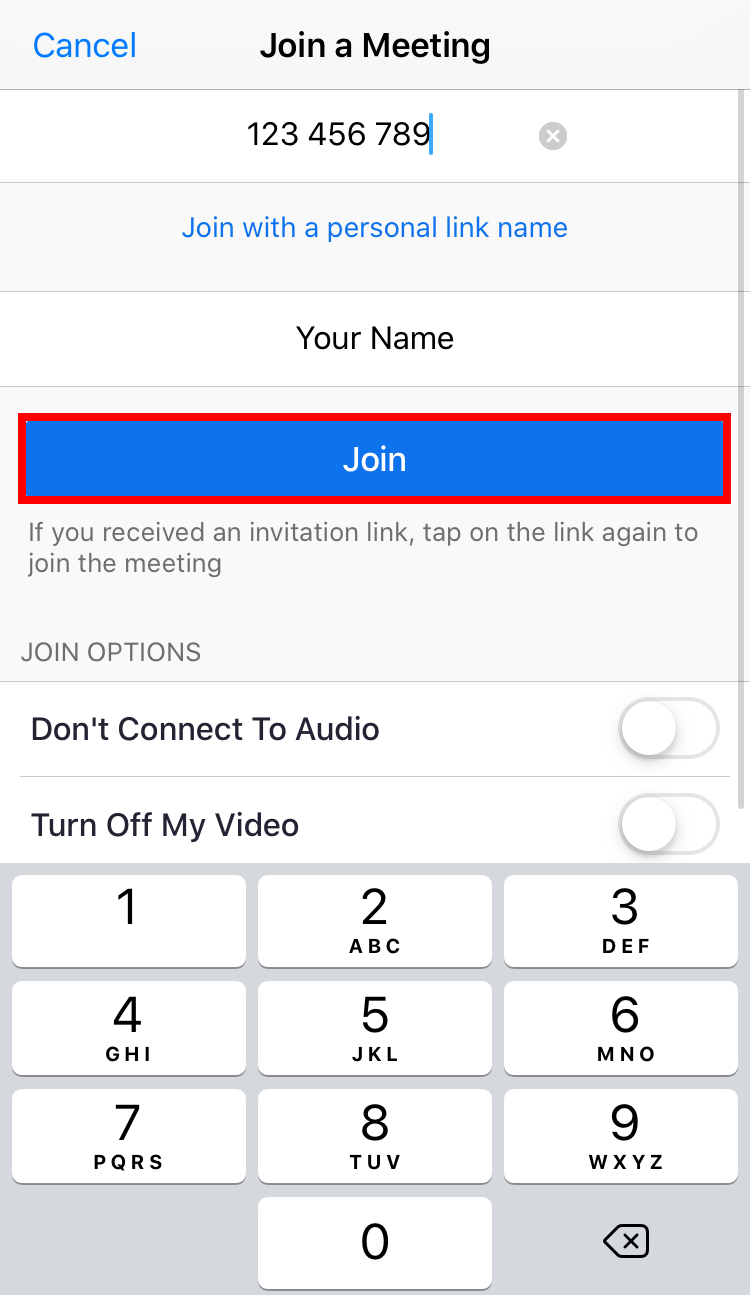Toggle Turn Off My Video
The width and height of the screenshot is (750, 1295).
[668, 825]
